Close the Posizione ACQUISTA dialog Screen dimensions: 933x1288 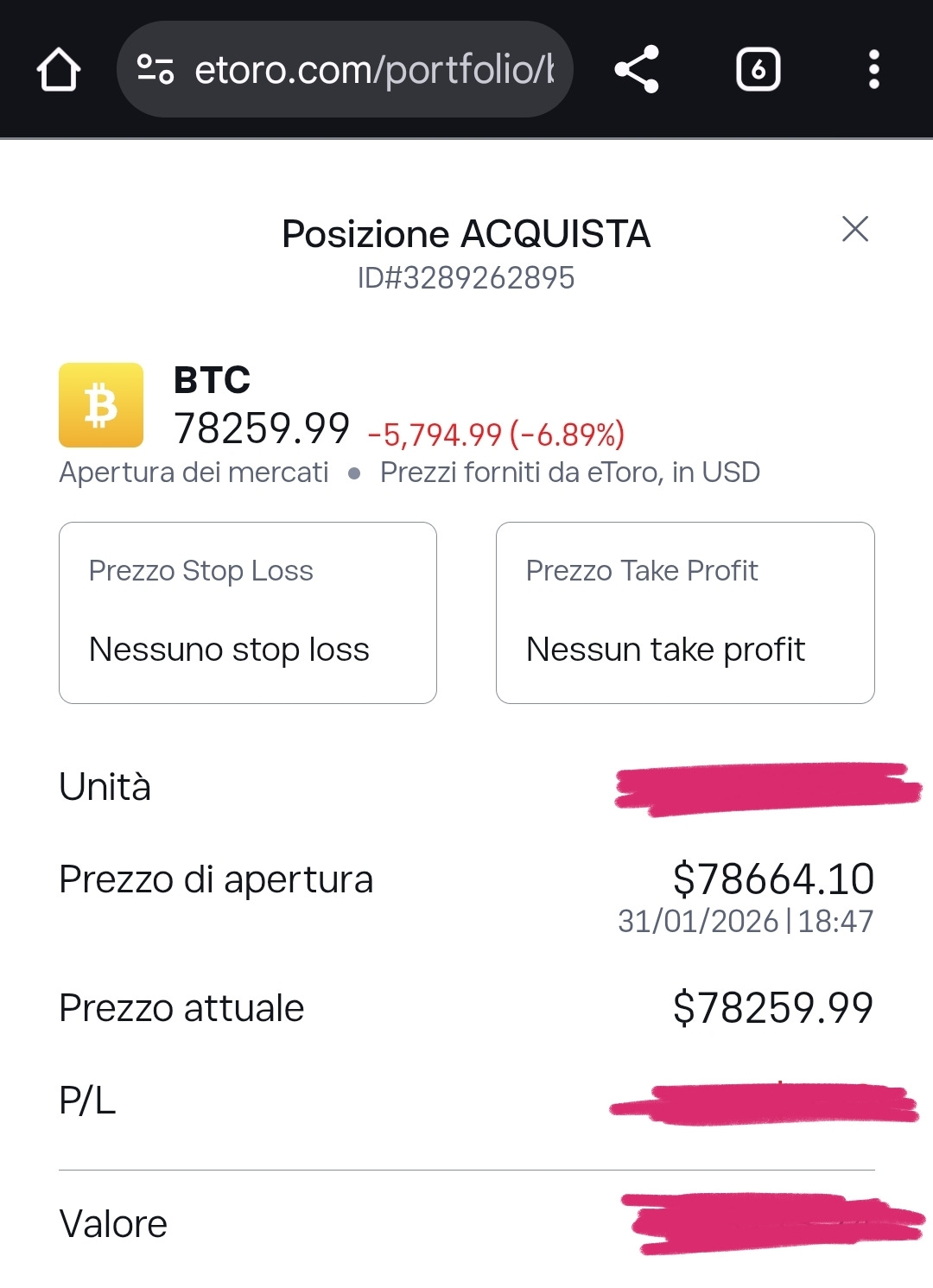click(x=854, y=229)
